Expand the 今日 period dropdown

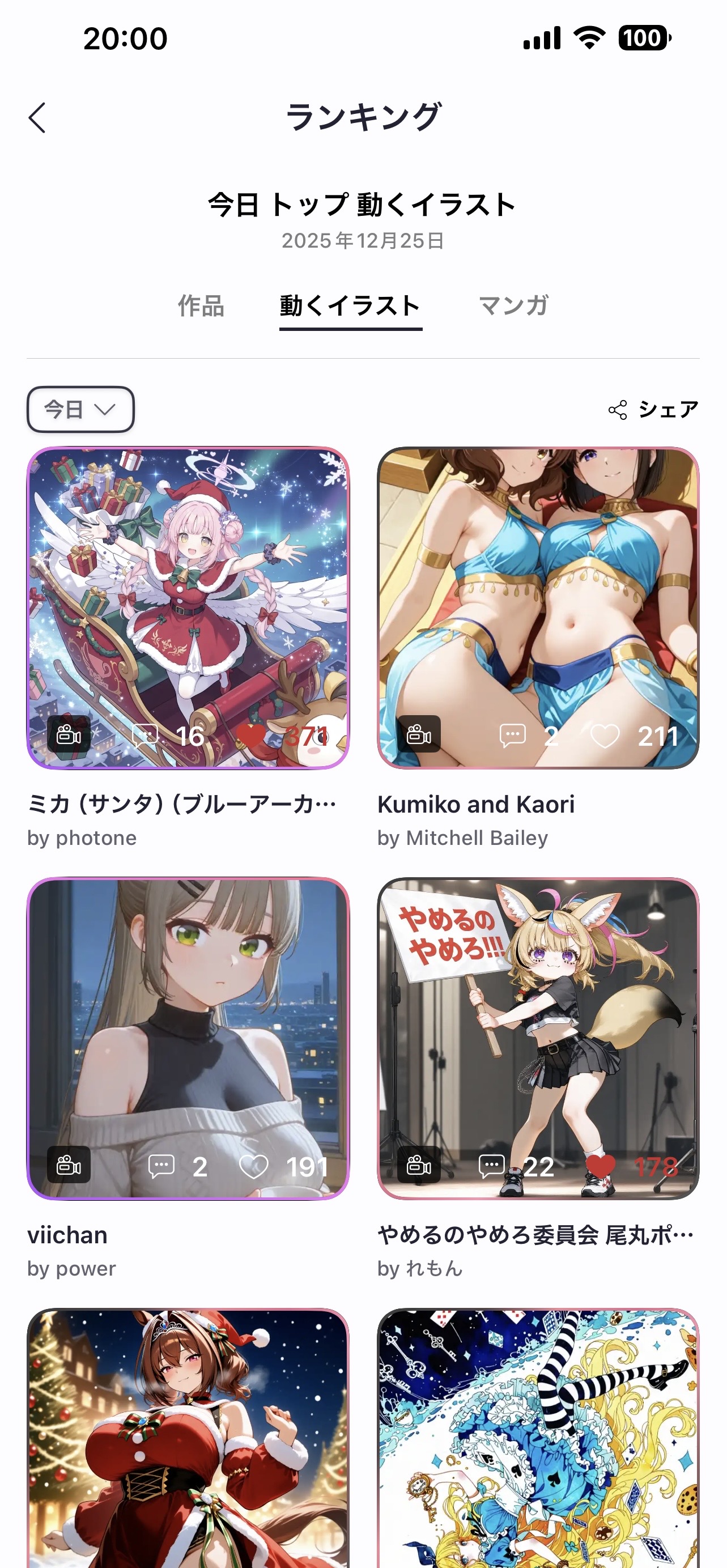[x=80, y=410]
